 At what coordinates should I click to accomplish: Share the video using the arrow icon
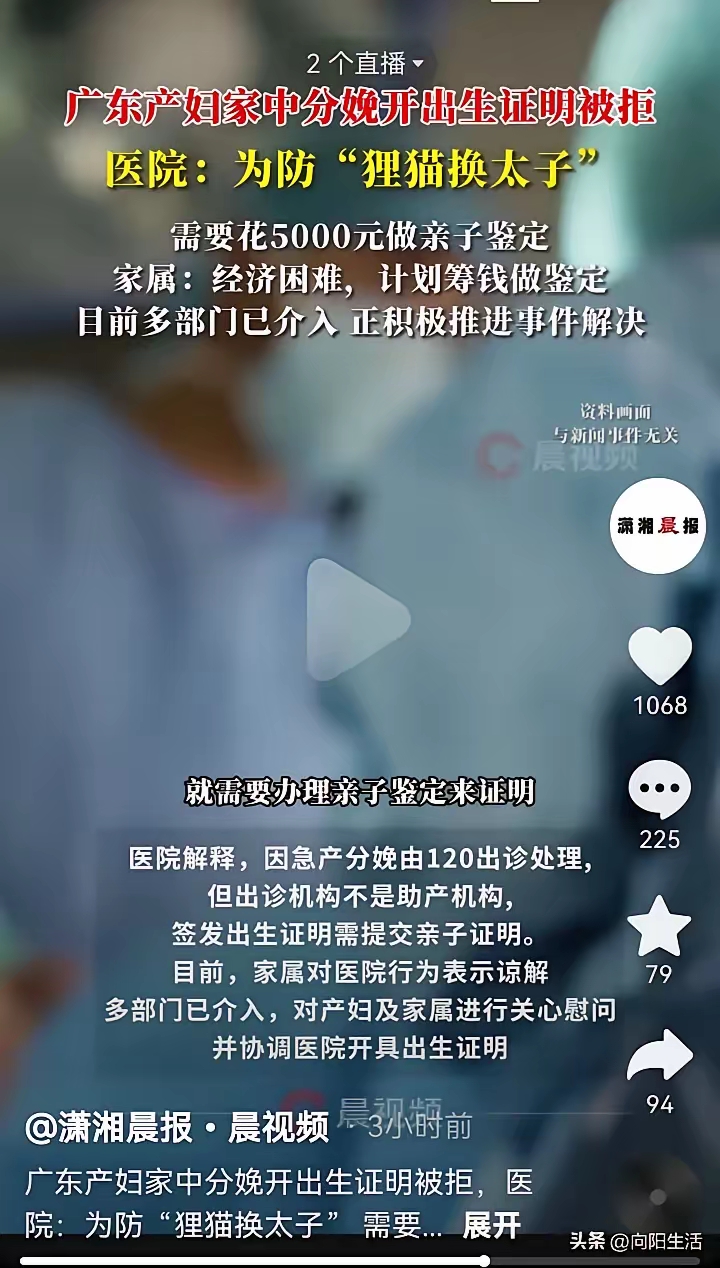(x=659, y=1056)
